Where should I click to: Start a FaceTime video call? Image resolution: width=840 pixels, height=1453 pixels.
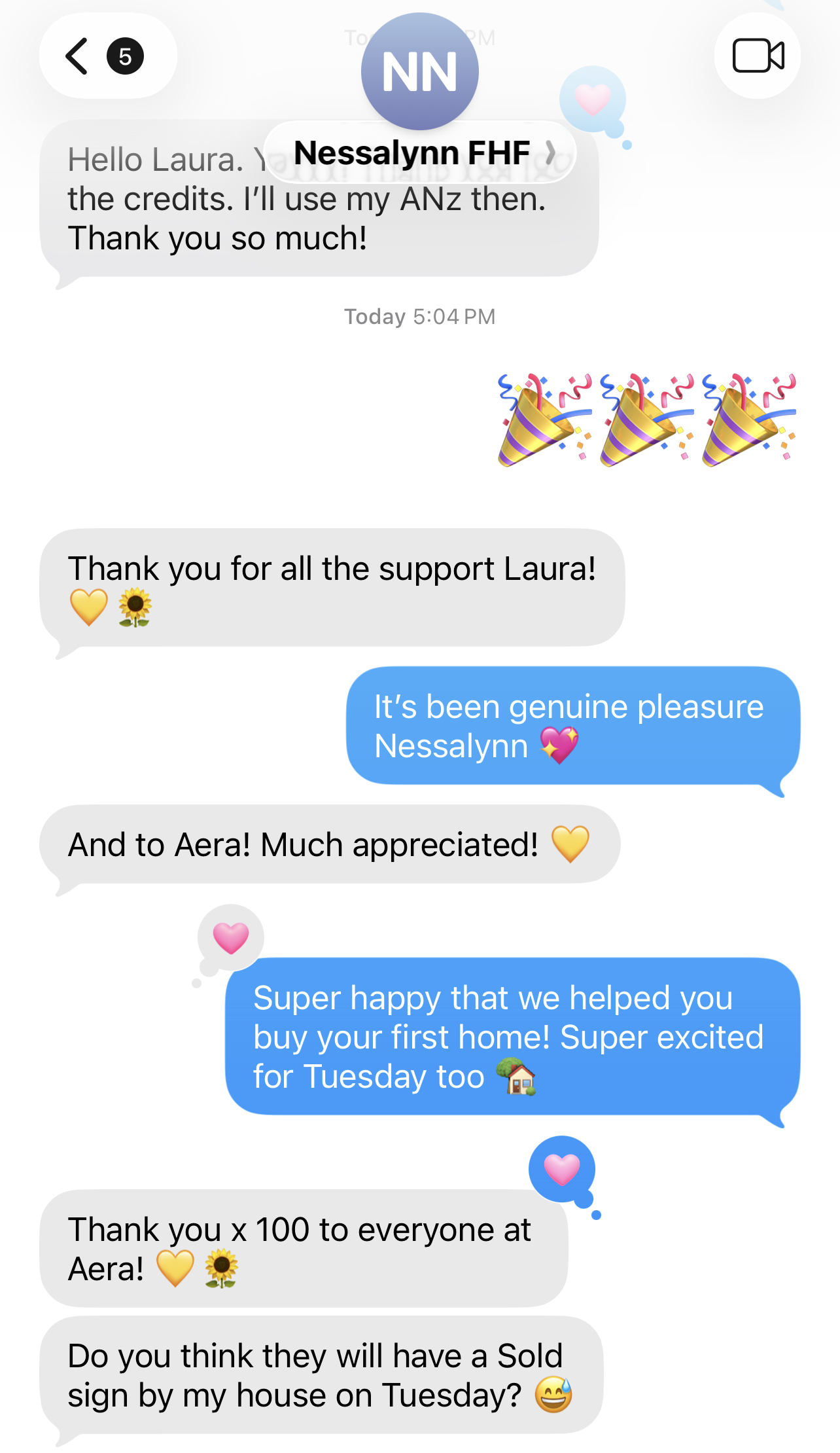[x=758, y=56]
